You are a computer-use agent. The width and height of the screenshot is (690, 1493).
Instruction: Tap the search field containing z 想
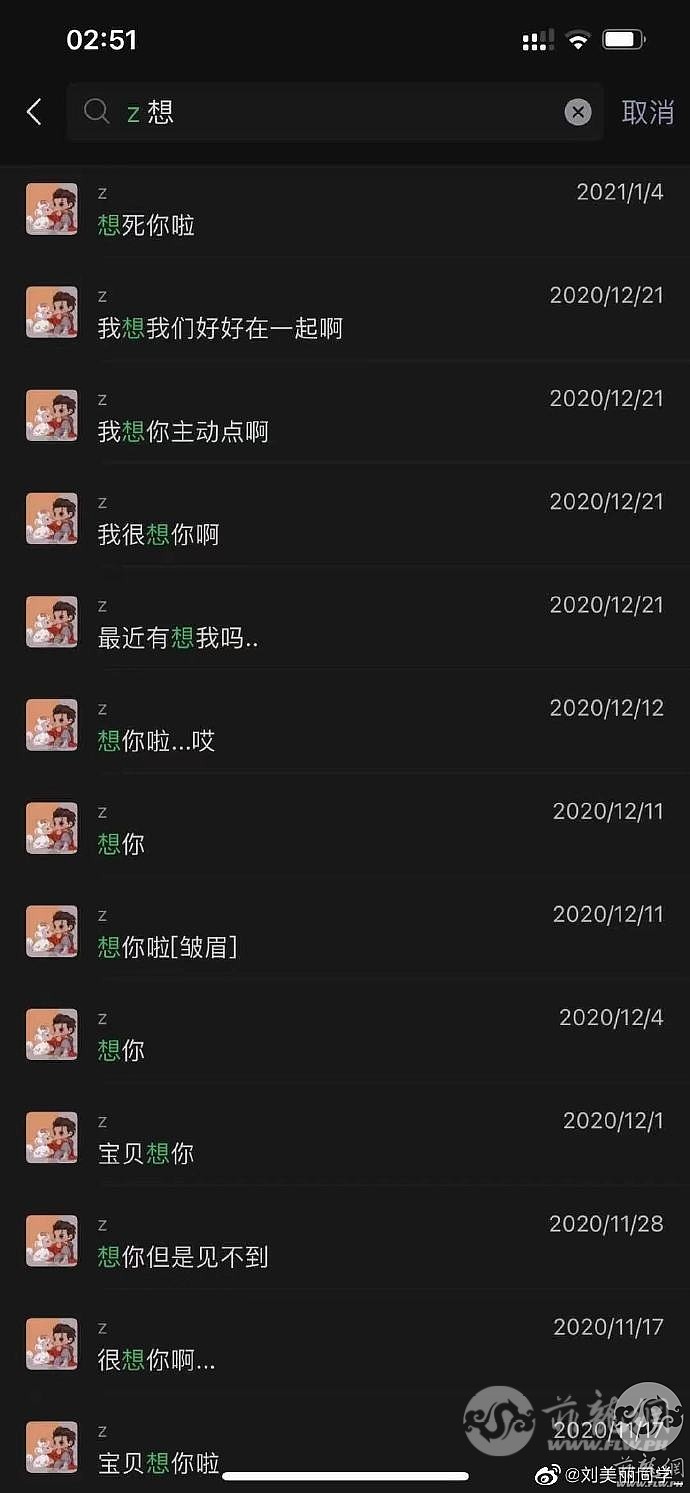pos(330,111)
